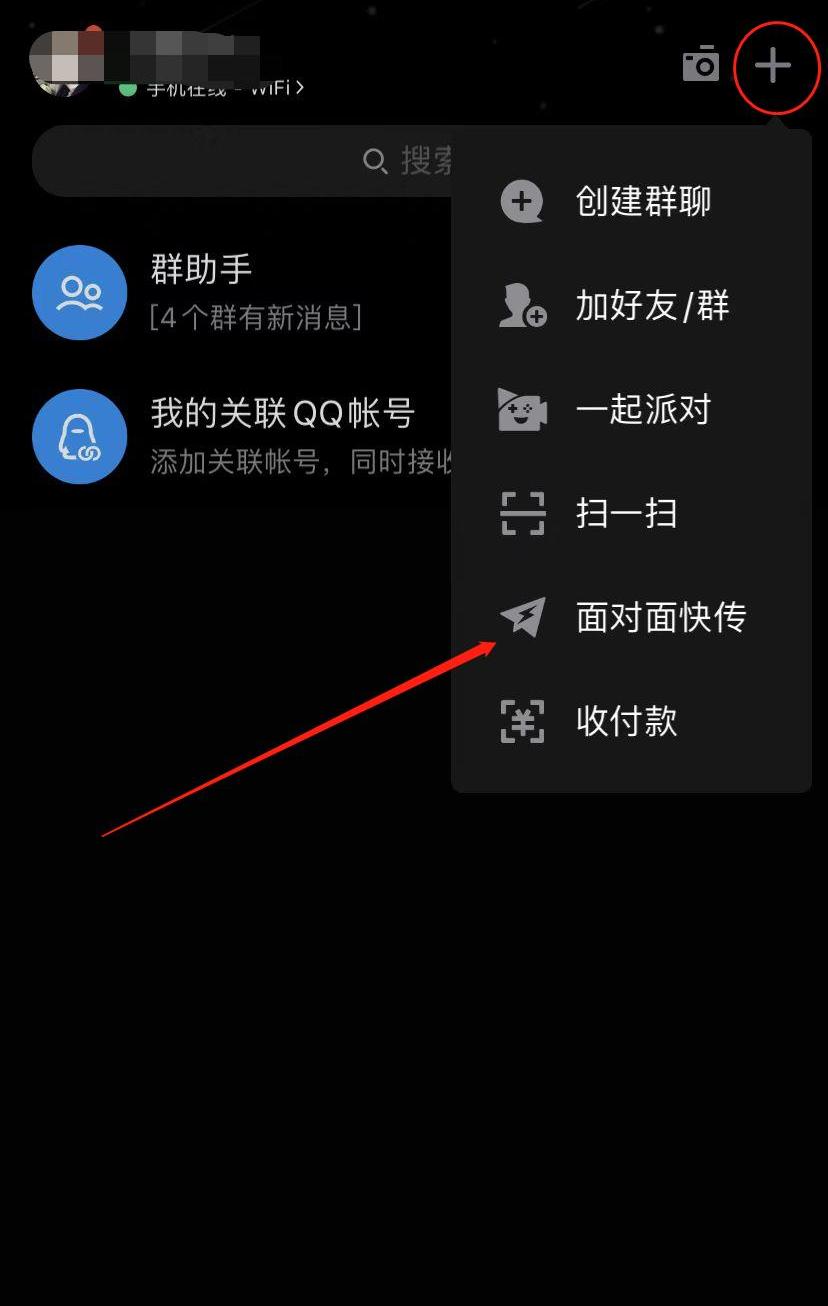
Task: Tap the profile avatar at top left
Action: pos(62,70)
